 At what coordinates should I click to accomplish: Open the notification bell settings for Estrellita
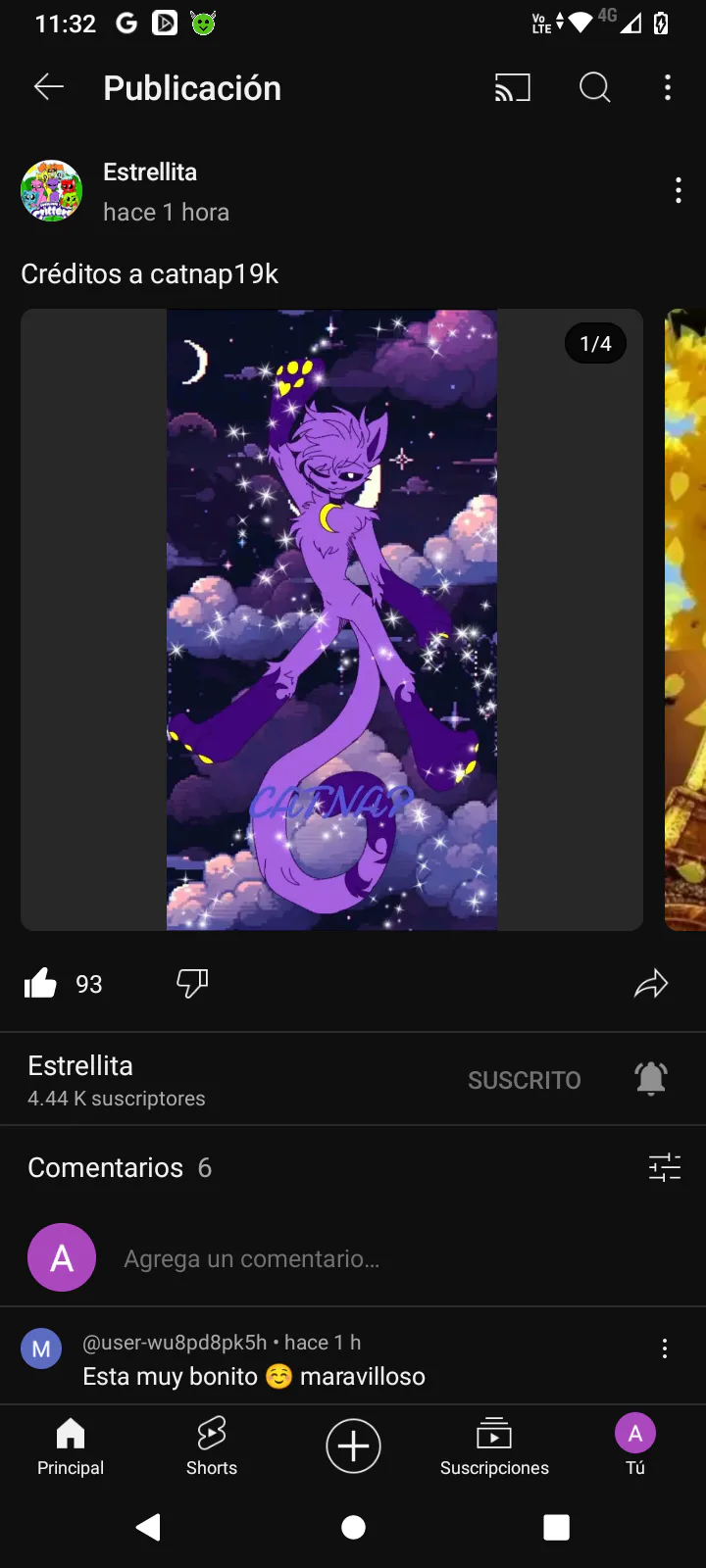(x=651, y=1079)
